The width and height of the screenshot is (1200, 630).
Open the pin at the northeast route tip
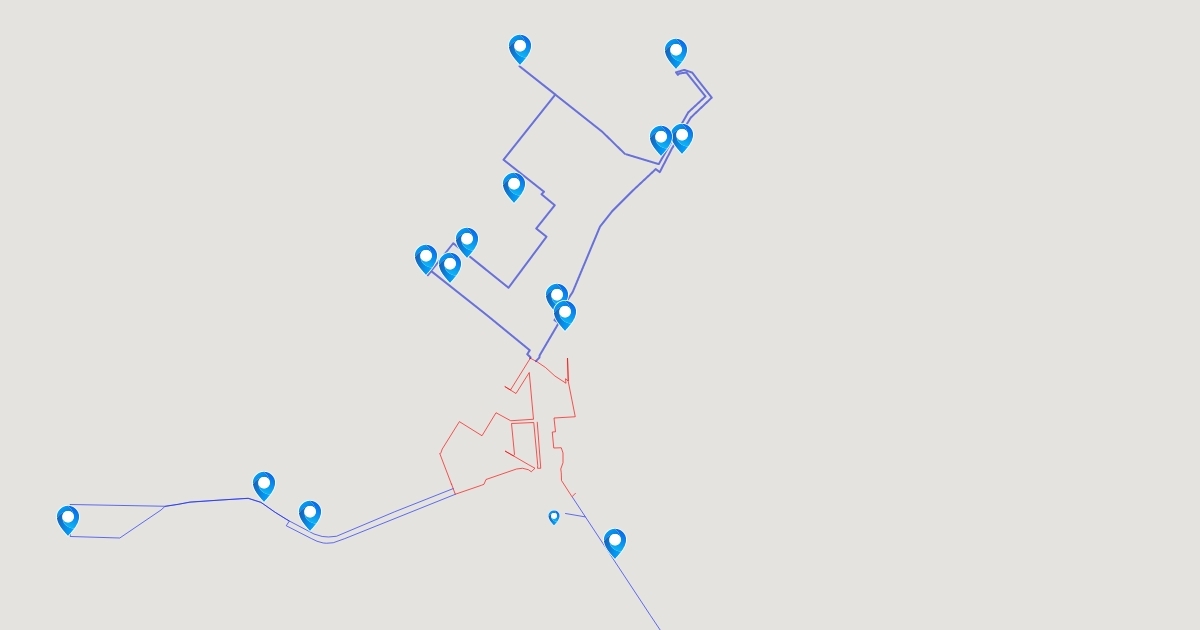click(x=676, y=51)
